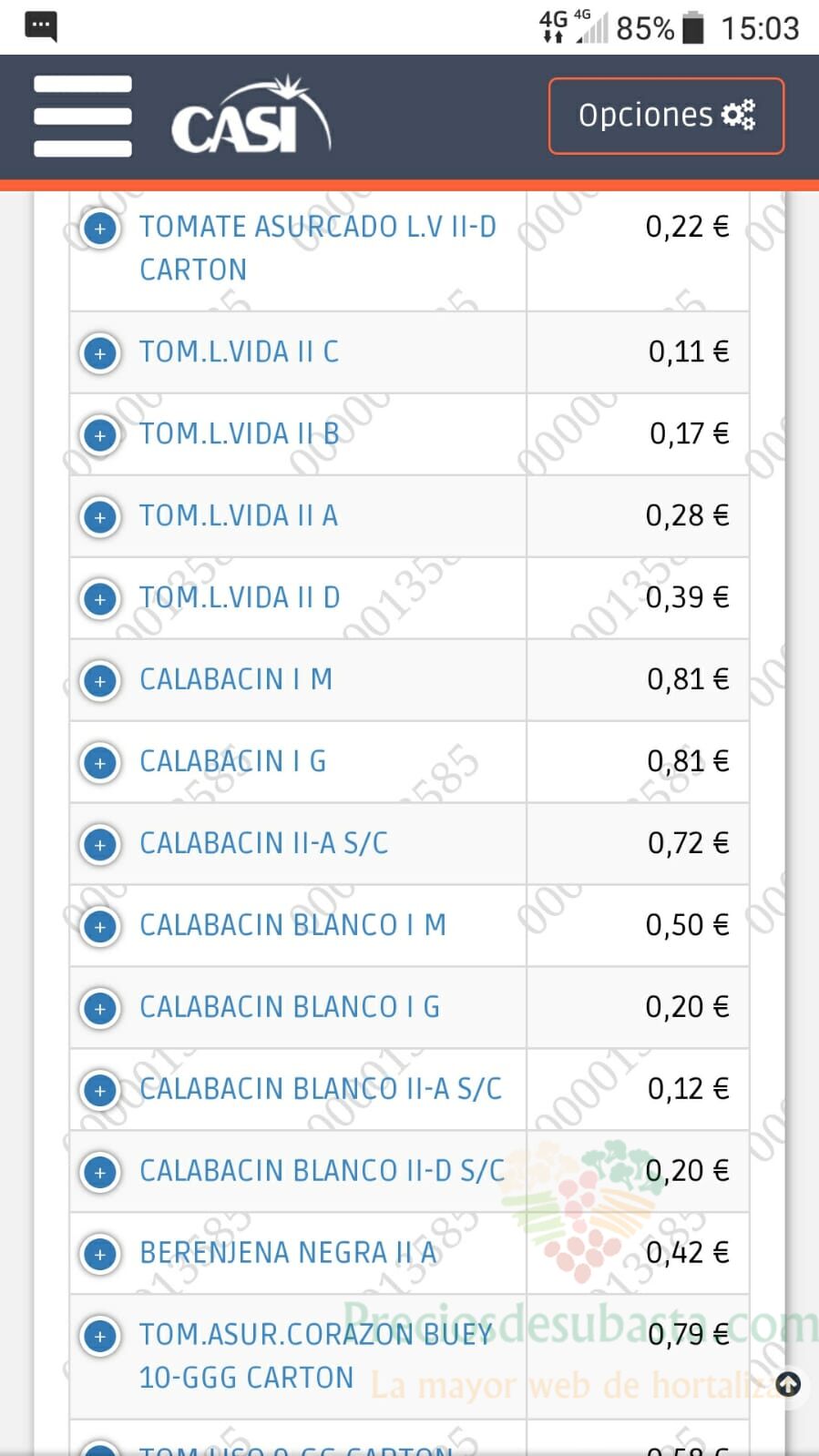
Task: Expand the TOM.L.VIDA II C row
Action: pyautogui.click(x=100, y=353)
